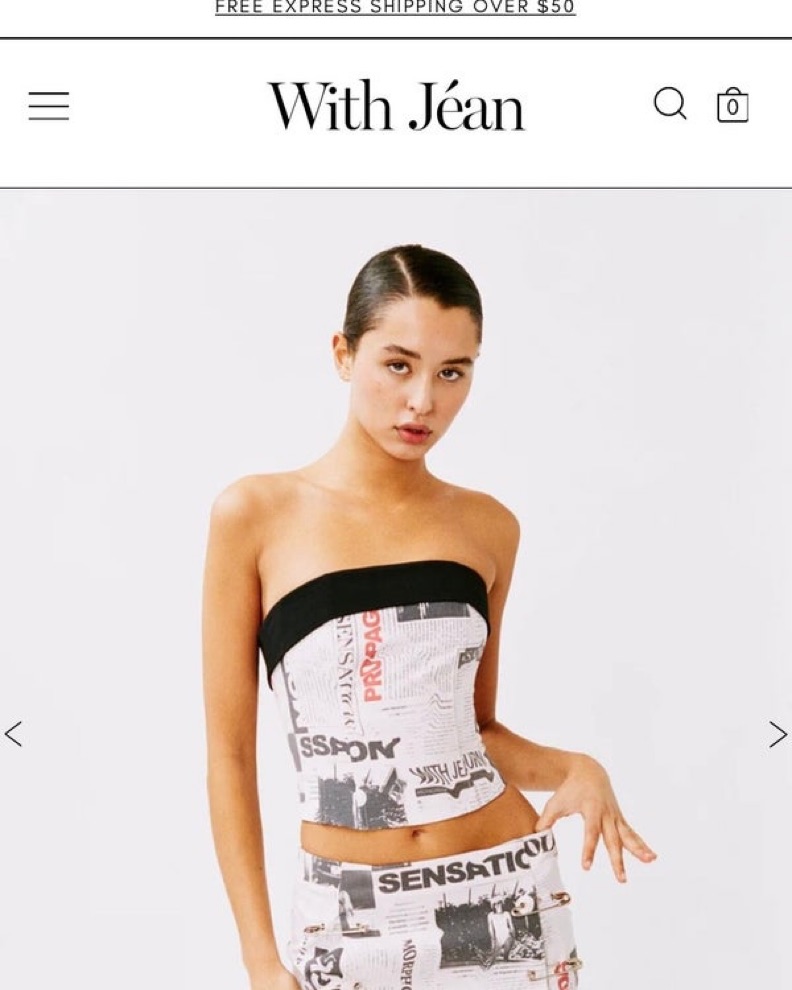The image size is (792, 990).
Task: Open the hamburger navigation menu
Action: tap(48, 106)
